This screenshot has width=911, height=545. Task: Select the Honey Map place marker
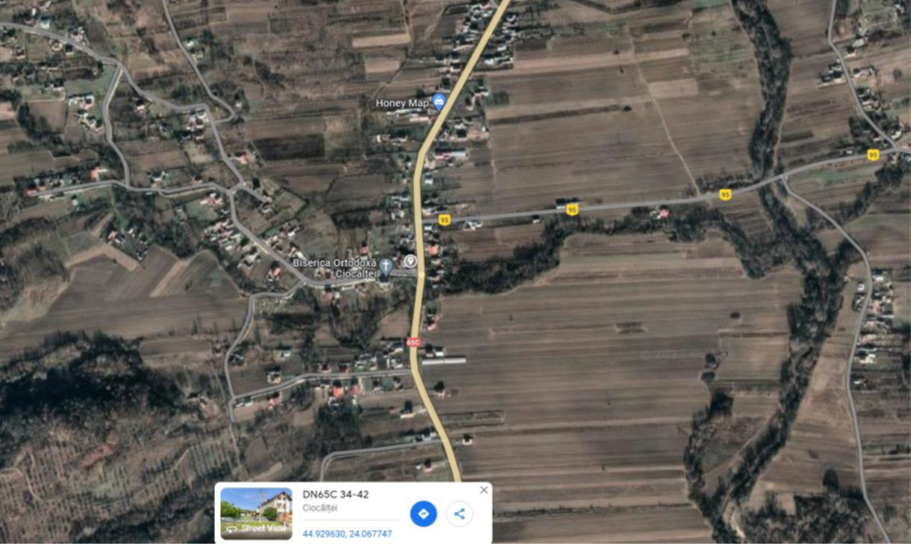(439, 102)
